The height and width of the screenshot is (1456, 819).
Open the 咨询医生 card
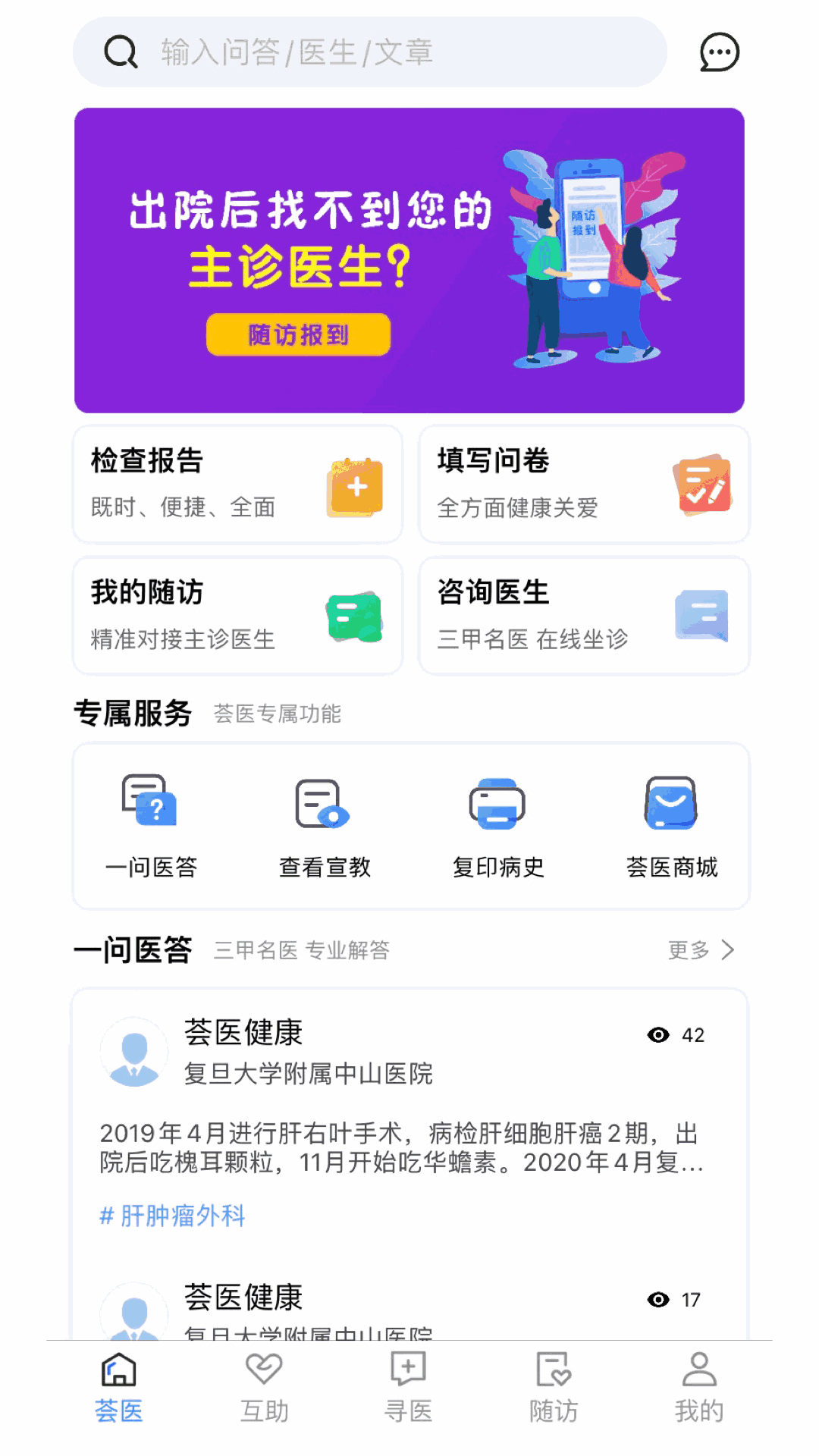tap(584, 615)
